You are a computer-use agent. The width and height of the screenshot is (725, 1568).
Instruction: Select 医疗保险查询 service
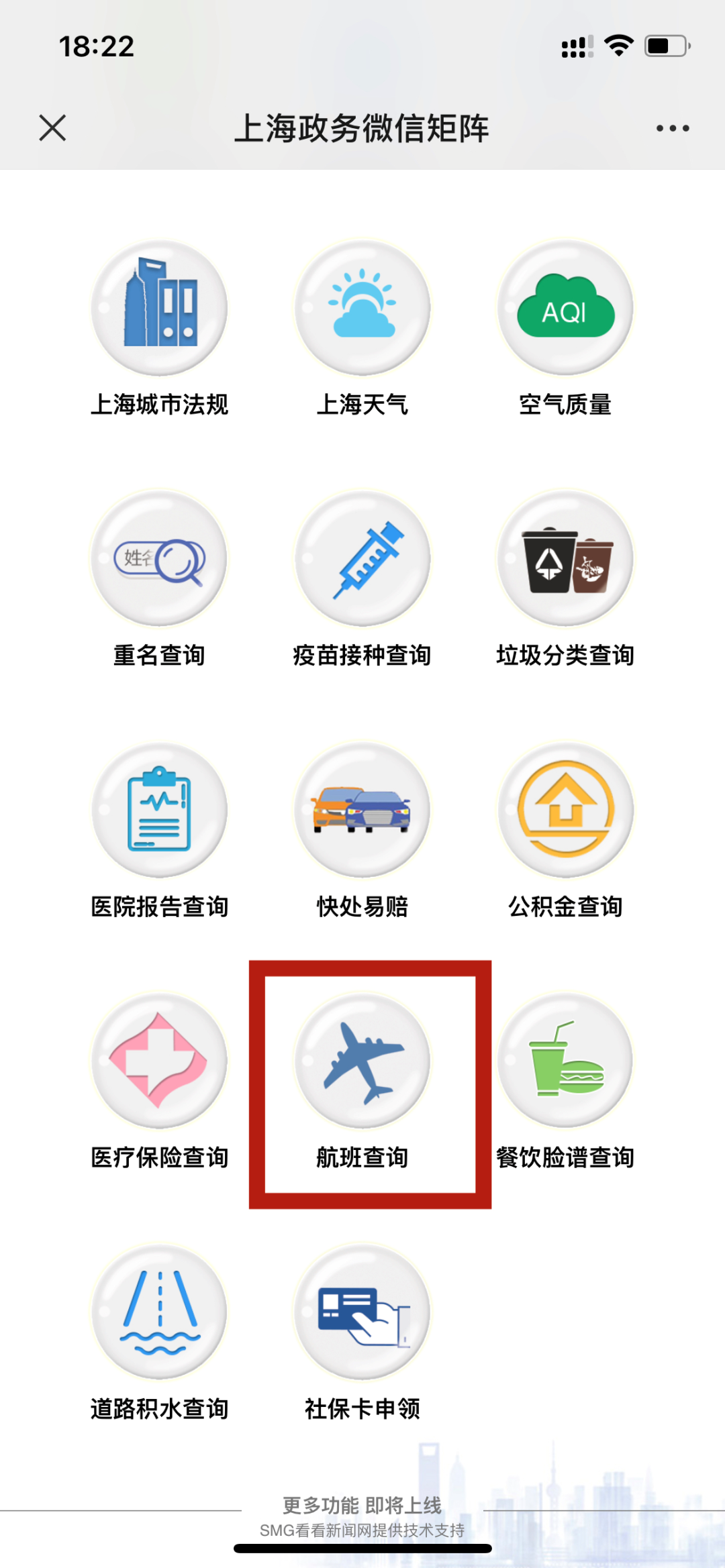[x=160, y=1061]
